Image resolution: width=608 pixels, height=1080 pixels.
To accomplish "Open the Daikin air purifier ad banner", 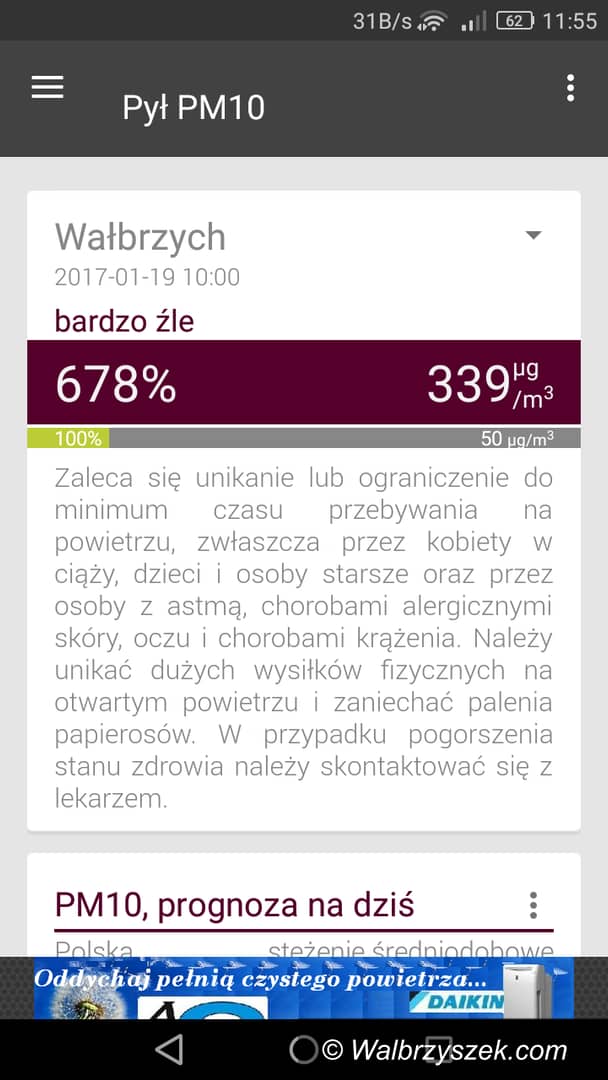I will (x=304, y=987).
